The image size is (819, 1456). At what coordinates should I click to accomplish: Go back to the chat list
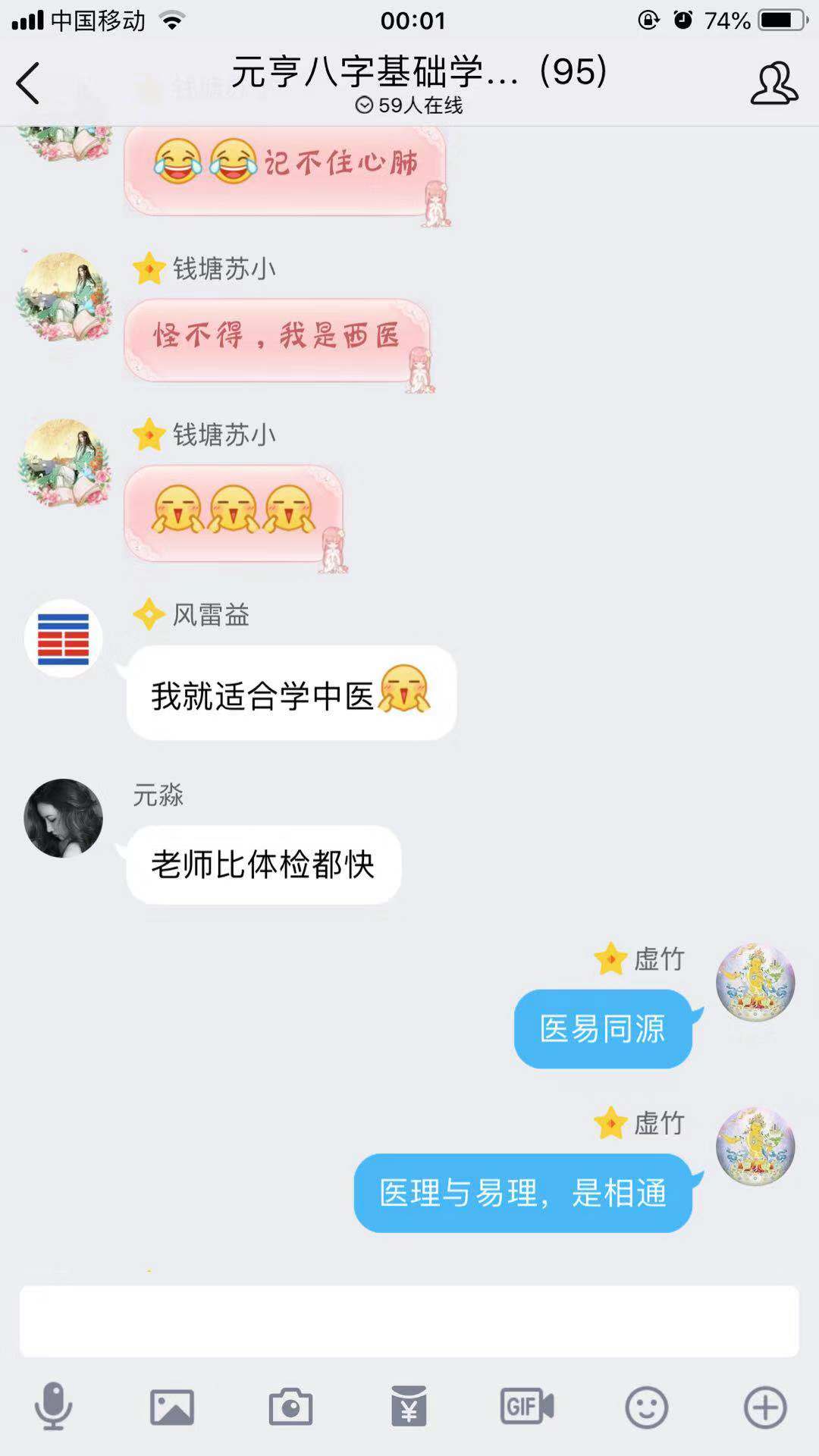29,83
